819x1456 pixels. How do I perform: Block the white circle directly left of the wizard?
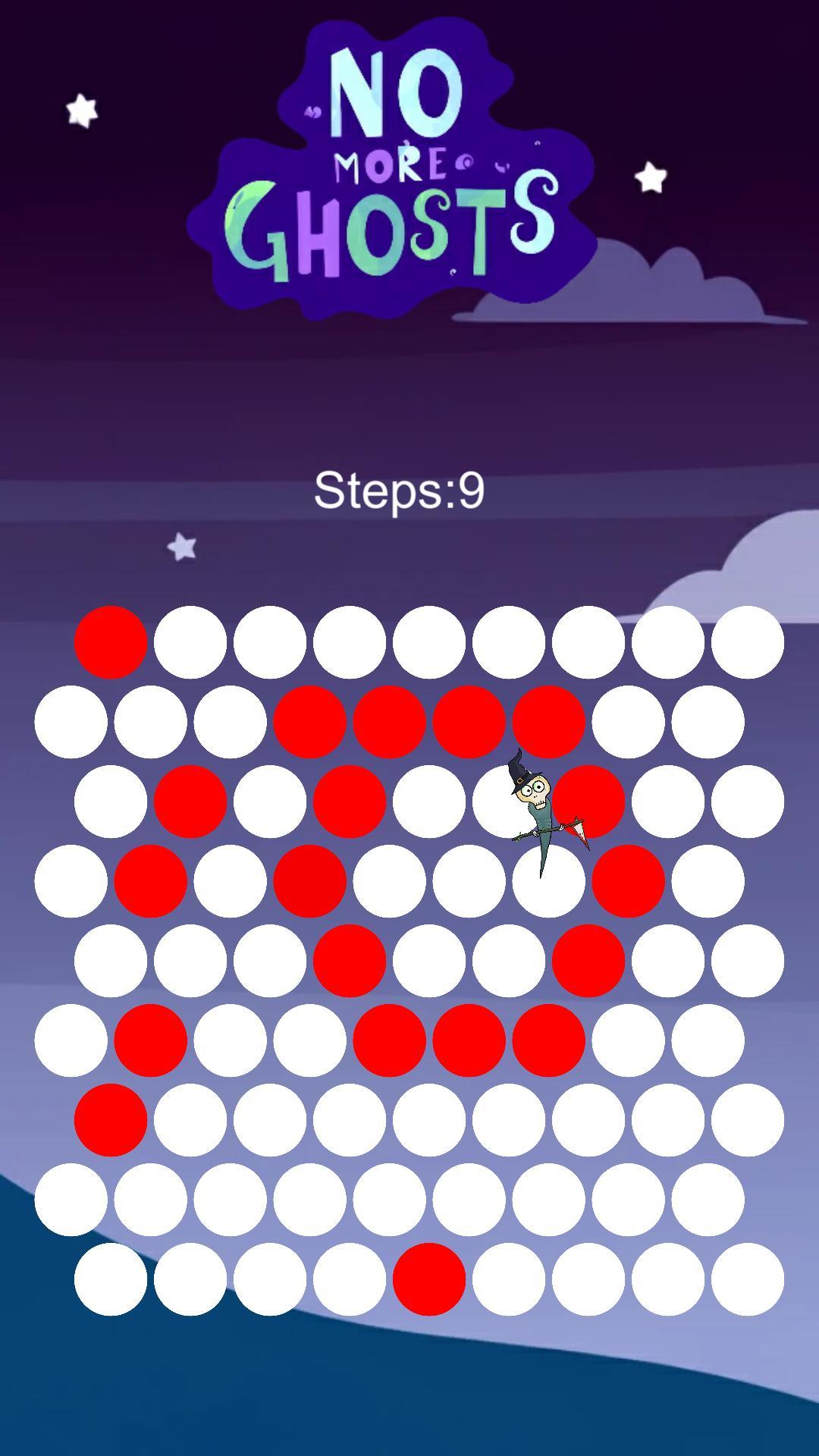pos(429,802)
